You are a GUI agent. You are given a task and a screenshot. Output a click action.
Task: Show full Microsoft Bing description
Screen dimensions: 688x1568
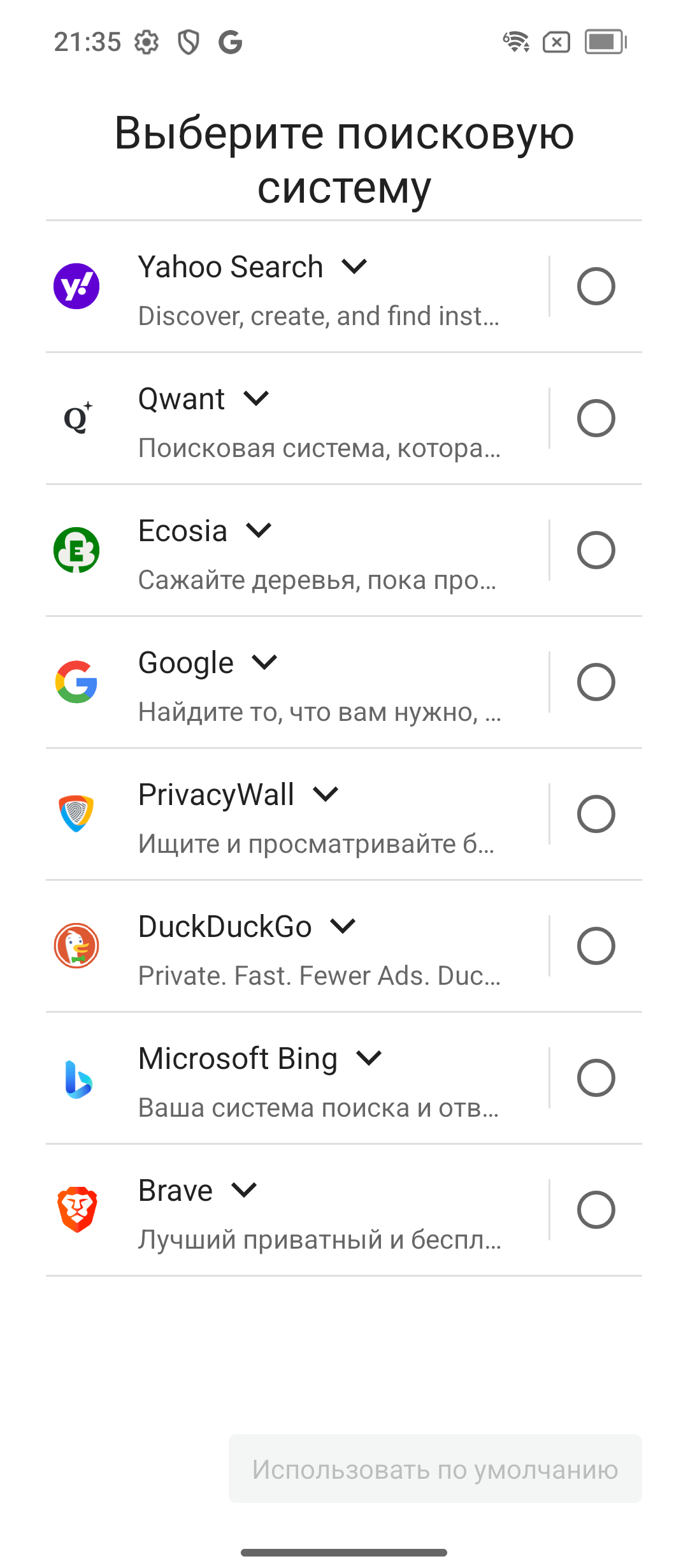369,1058
